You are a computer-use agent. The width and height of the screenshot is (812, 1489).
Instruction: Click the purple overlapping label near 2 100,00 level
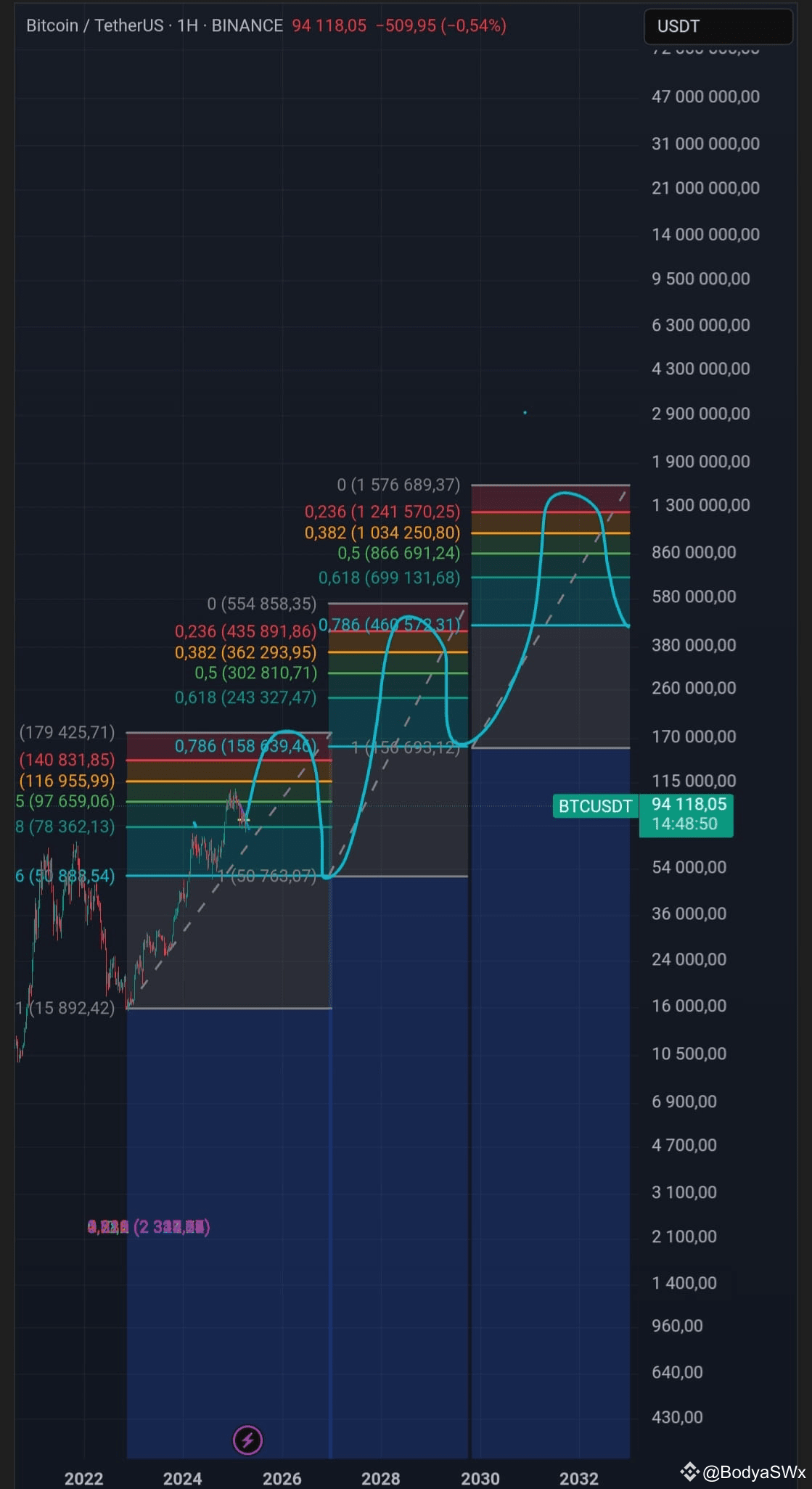point(149,1226)
